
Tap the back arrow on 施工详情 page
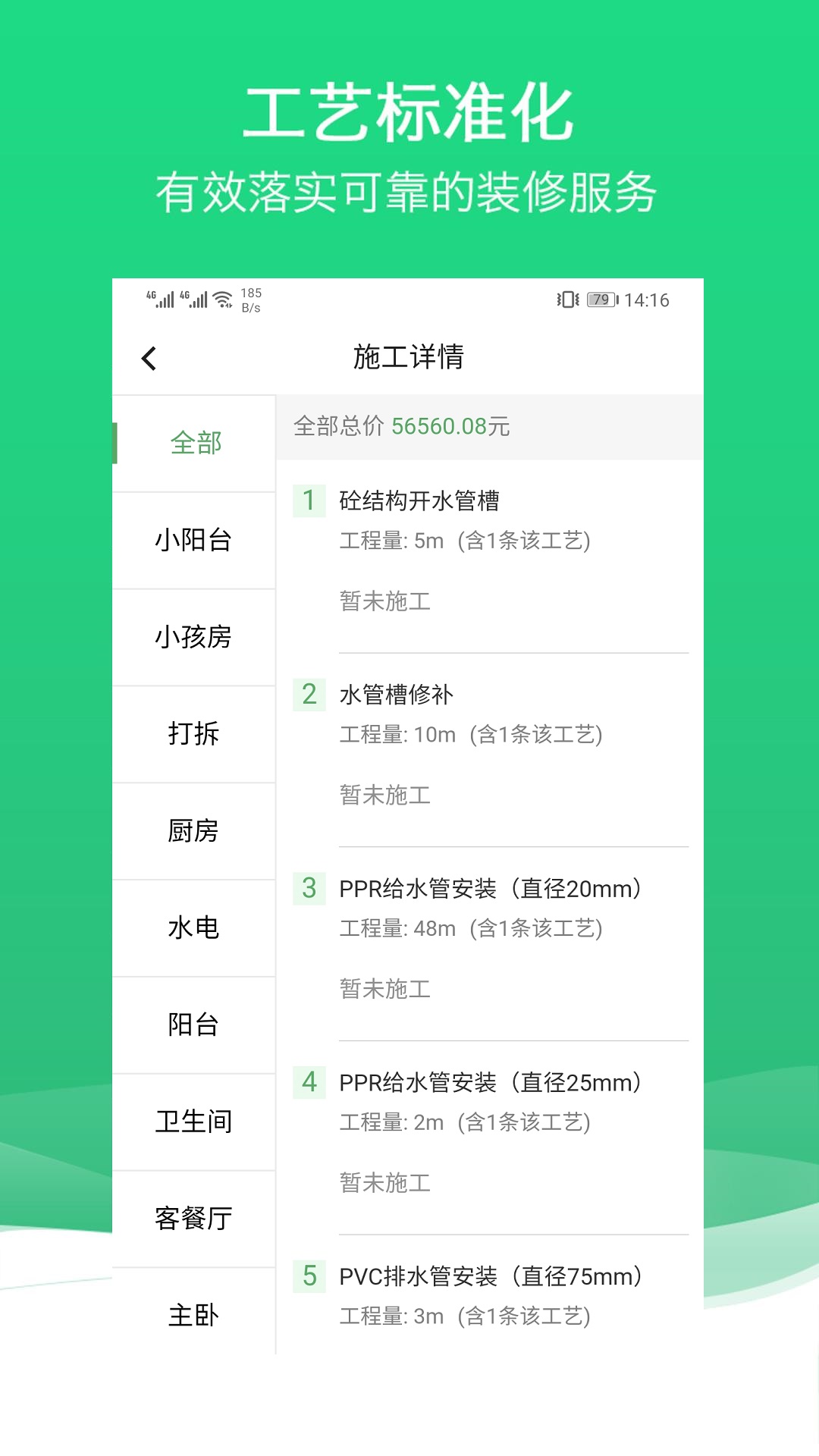[149, 357]
